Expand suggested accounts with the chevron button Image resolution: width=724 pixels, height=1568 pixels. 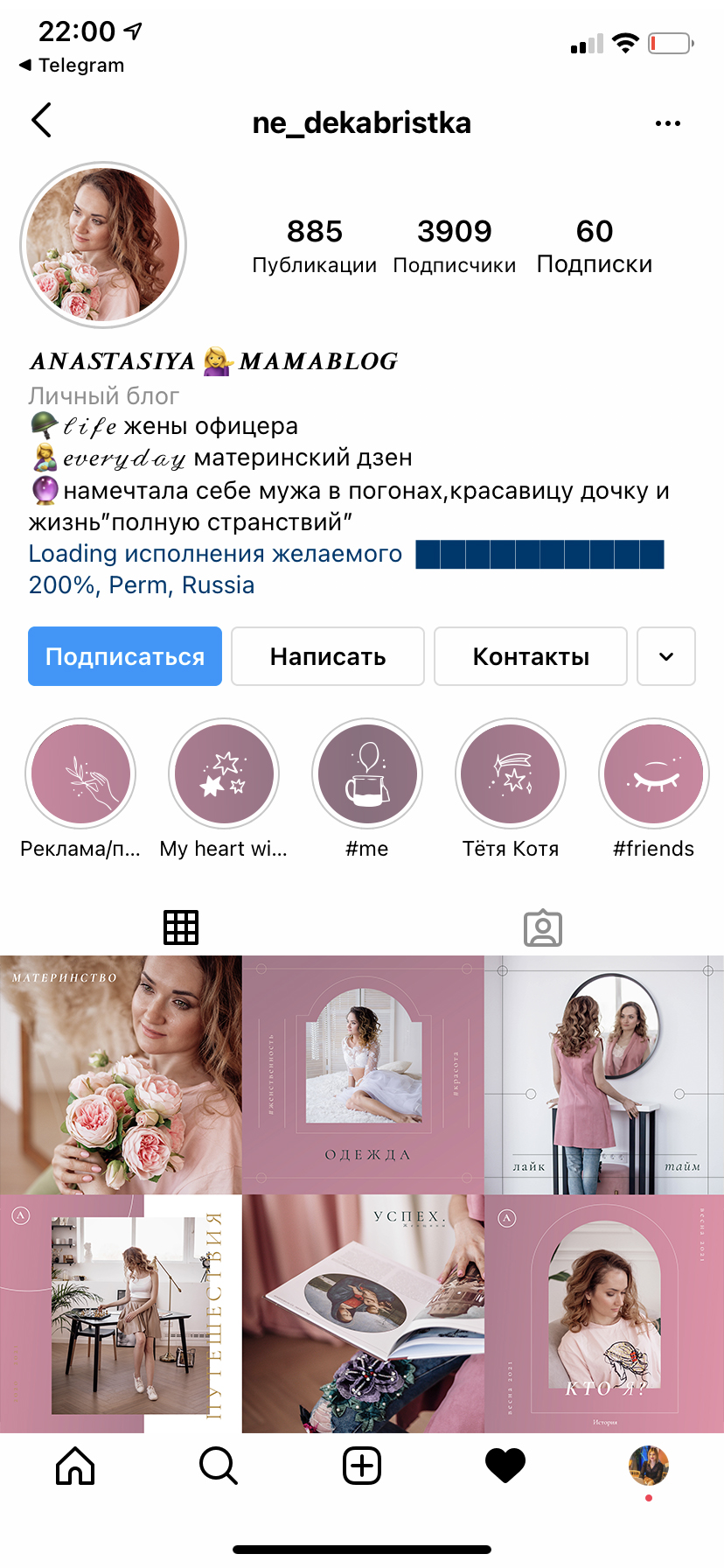(666, 656)
